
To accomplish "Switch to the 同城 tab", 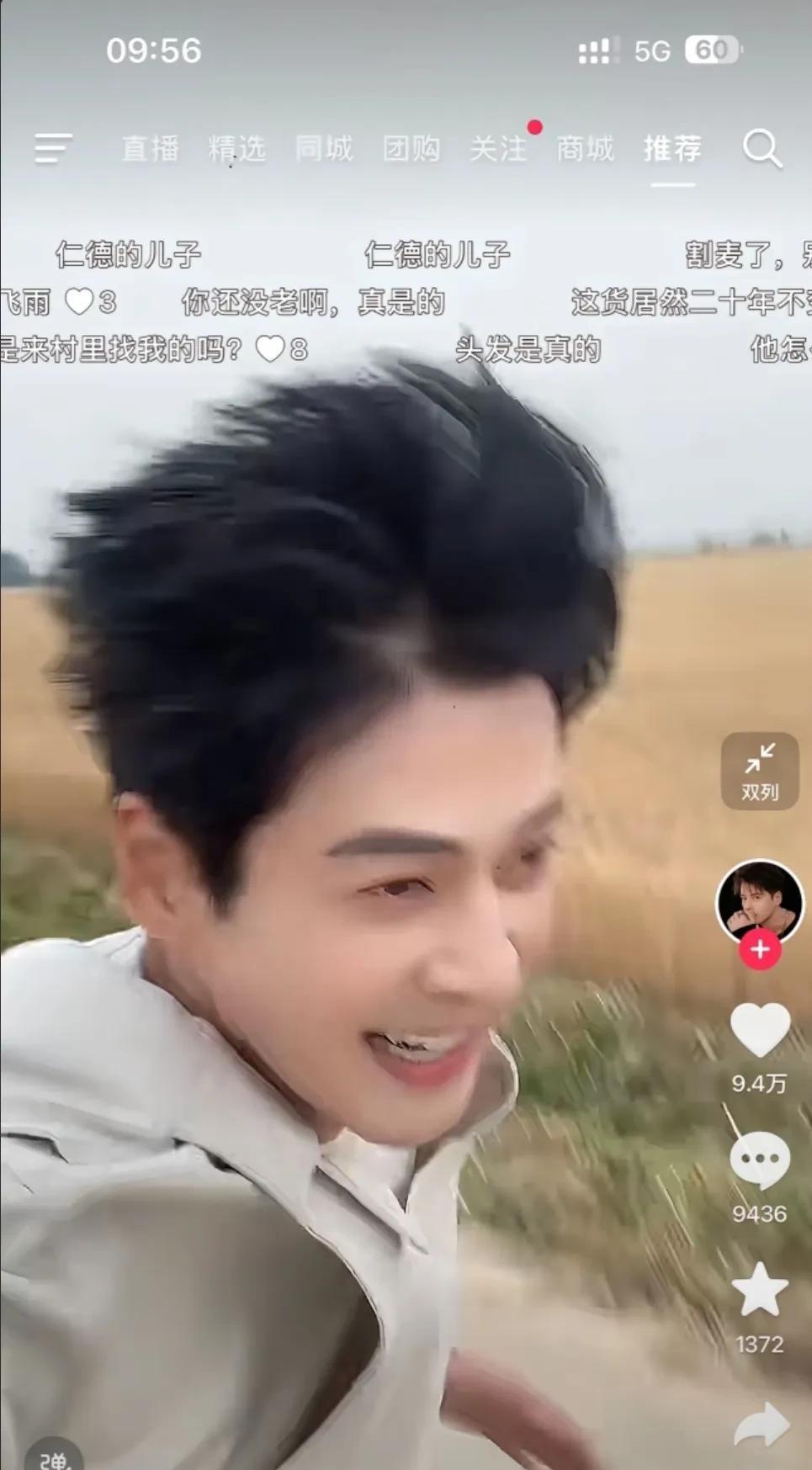I will [x=324, y=149].
